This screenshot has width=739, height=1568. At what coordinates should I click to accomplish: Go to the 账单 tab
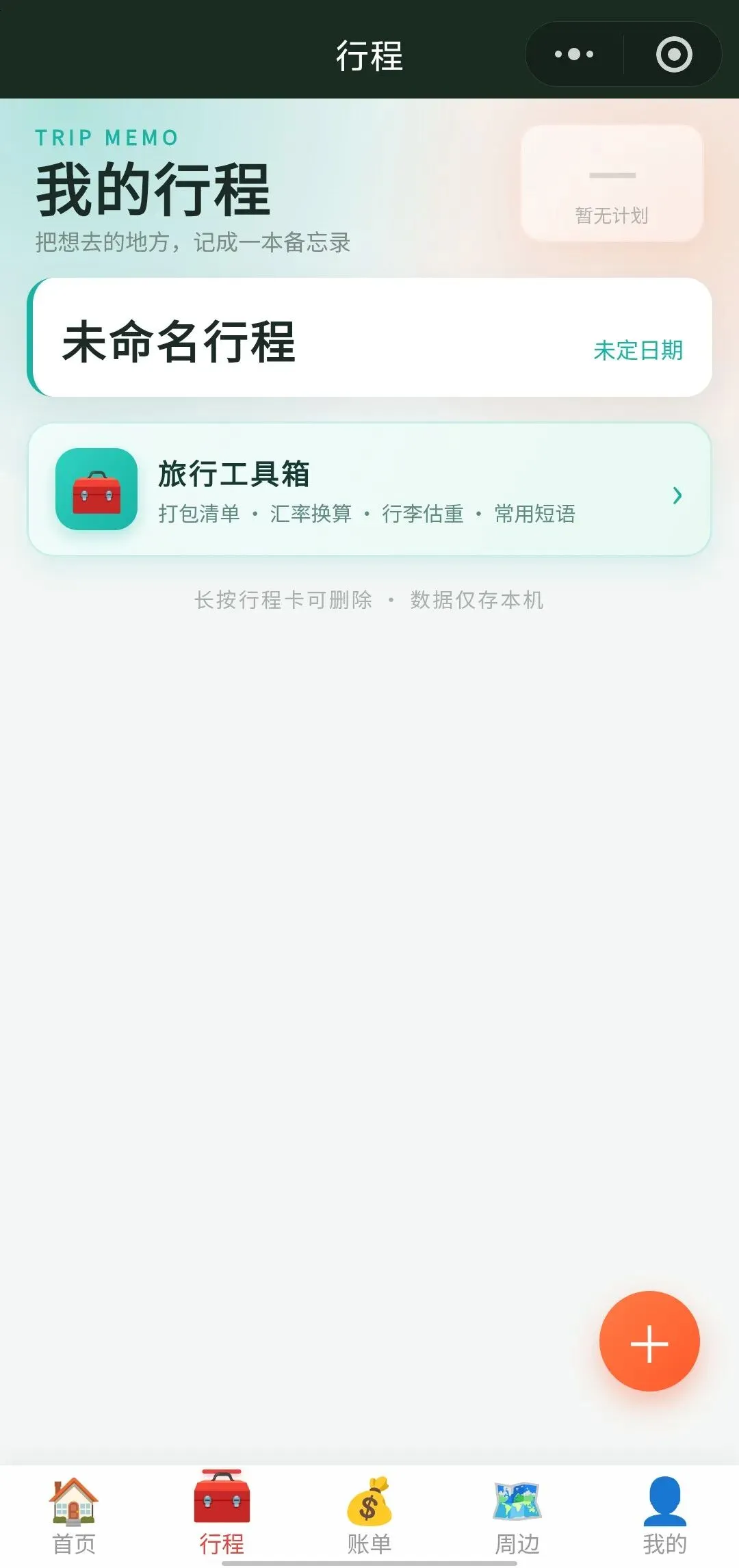(369, 1516)
